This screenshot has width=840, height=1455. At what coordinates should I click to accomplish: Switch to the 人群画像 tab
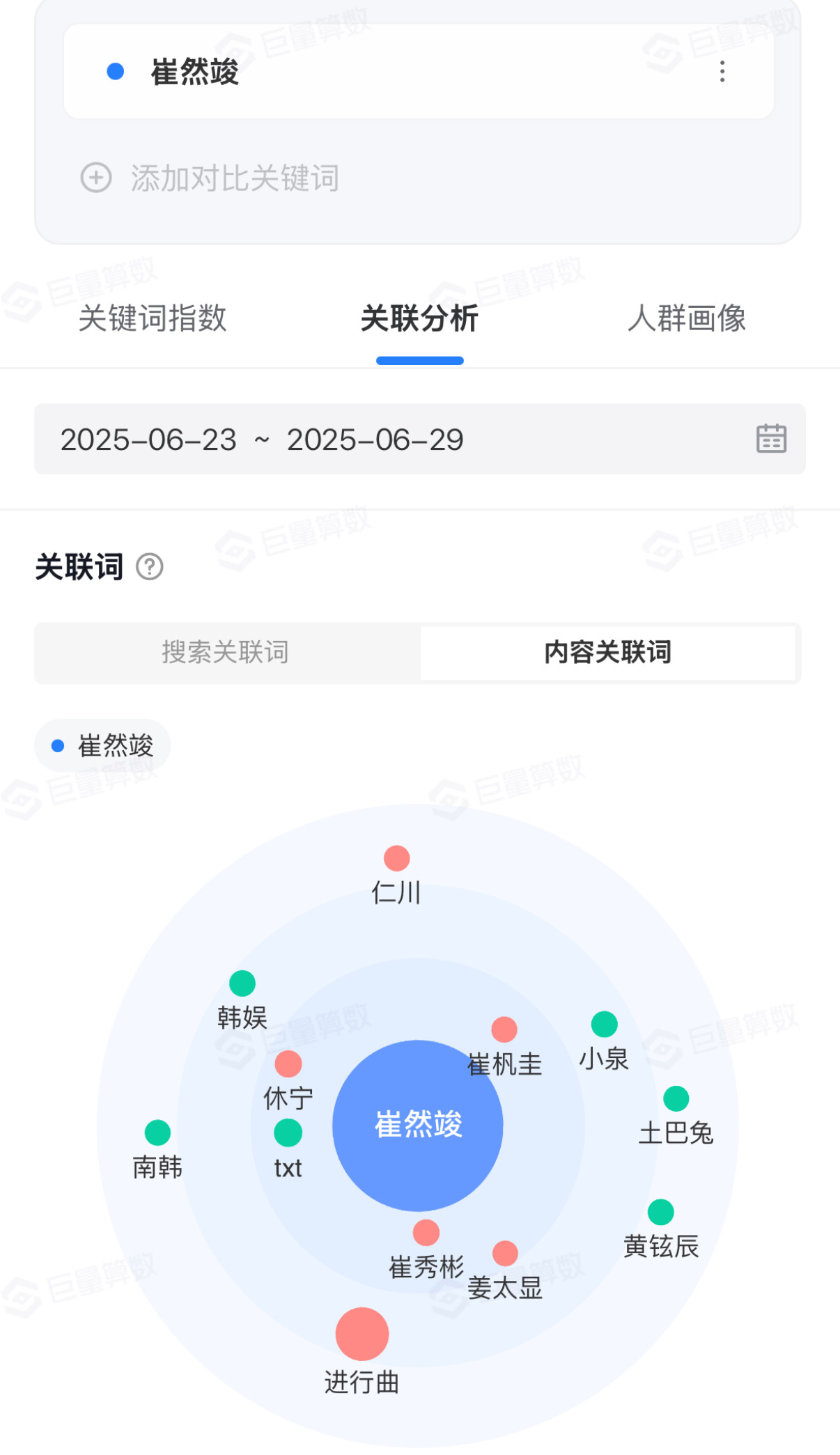(x=687, y=319)
